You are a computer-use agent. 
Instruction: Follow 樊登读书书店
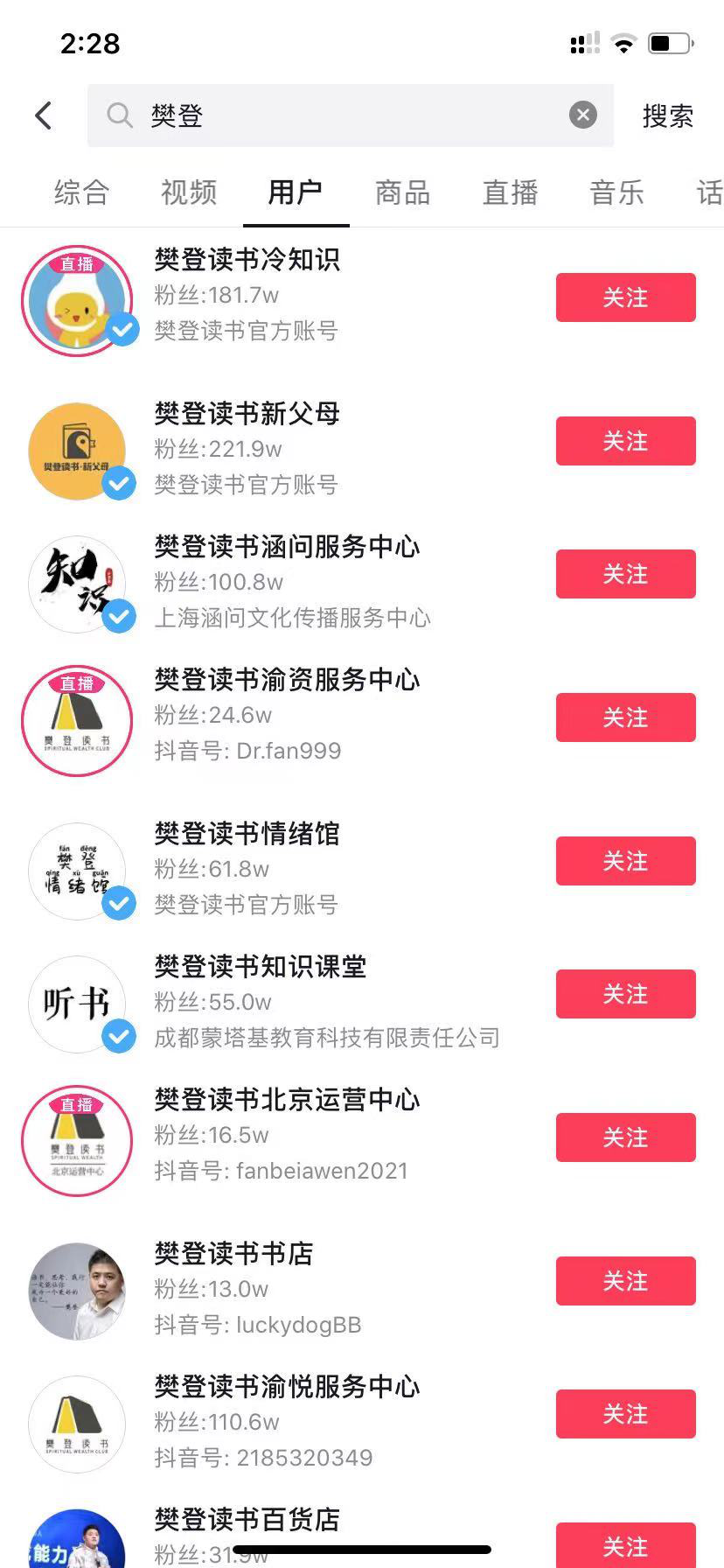(x=625, y=1281)
